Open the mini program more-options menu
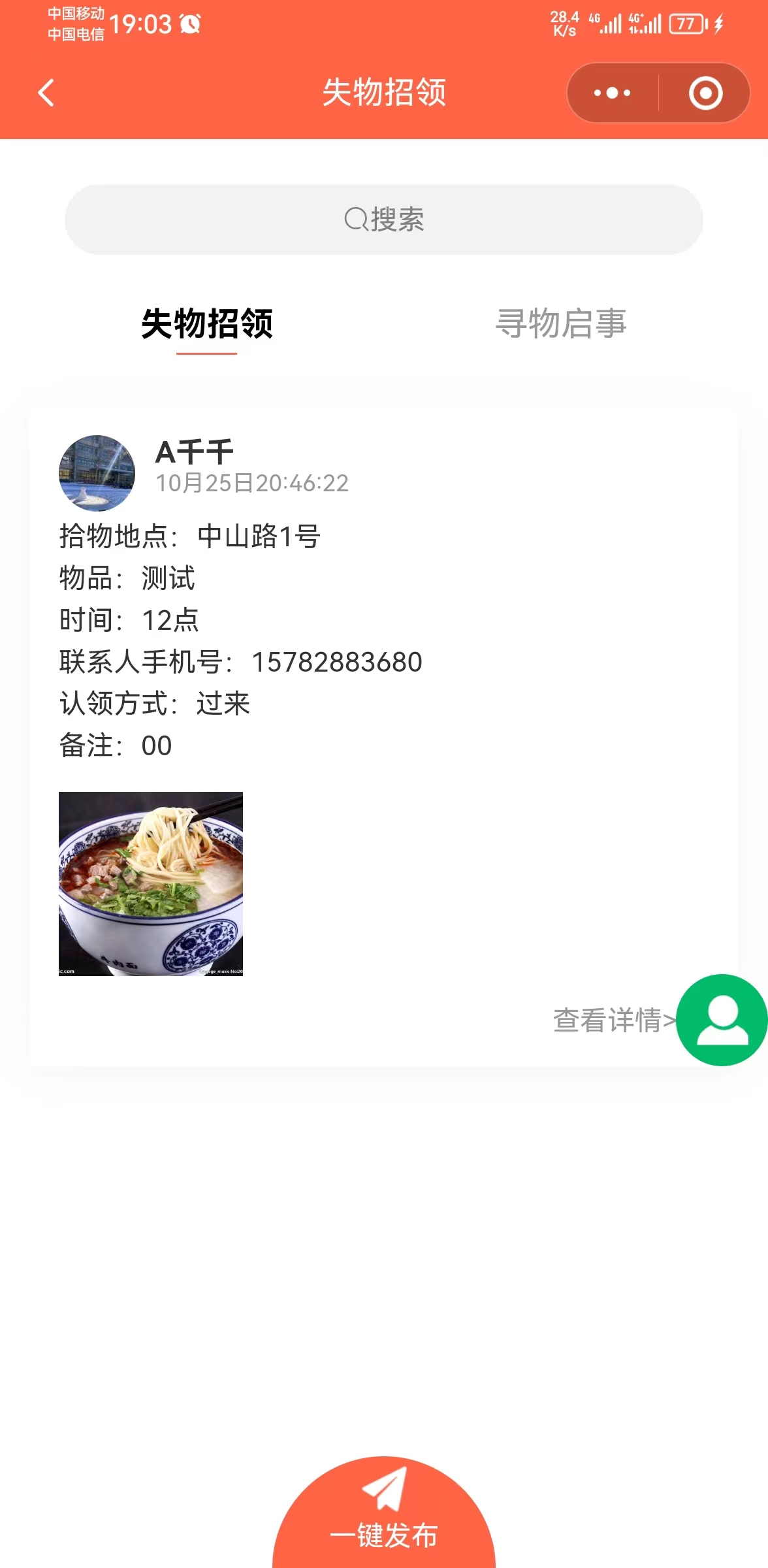Image resolution: width=768 pixels, height=1568 pixels. pyautogui.click(x=612, y=93)
